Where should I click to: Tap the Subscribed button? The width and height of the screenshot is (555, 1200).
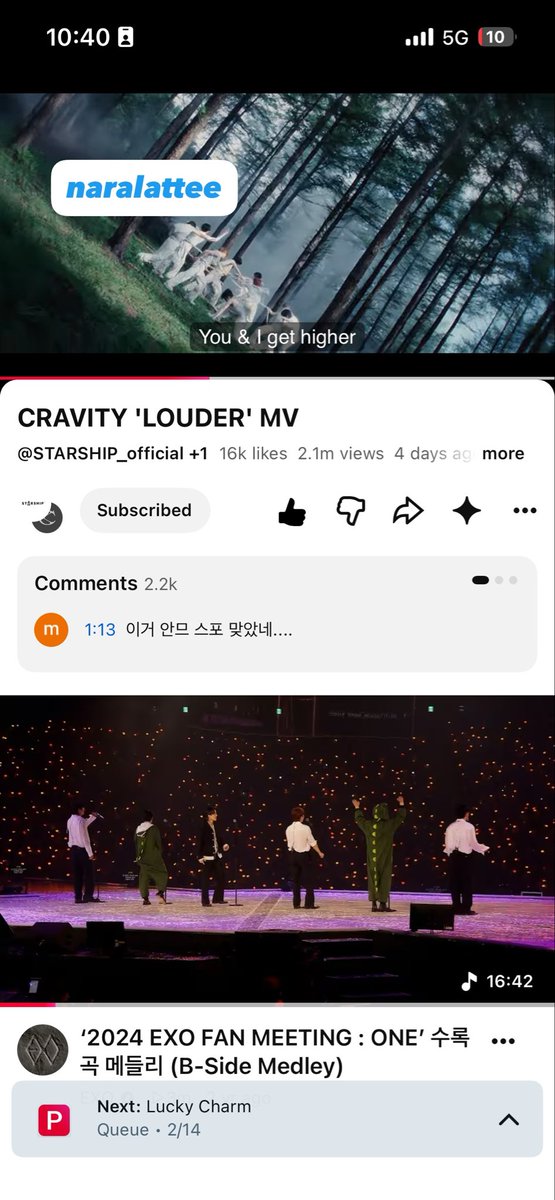[144, 510]
